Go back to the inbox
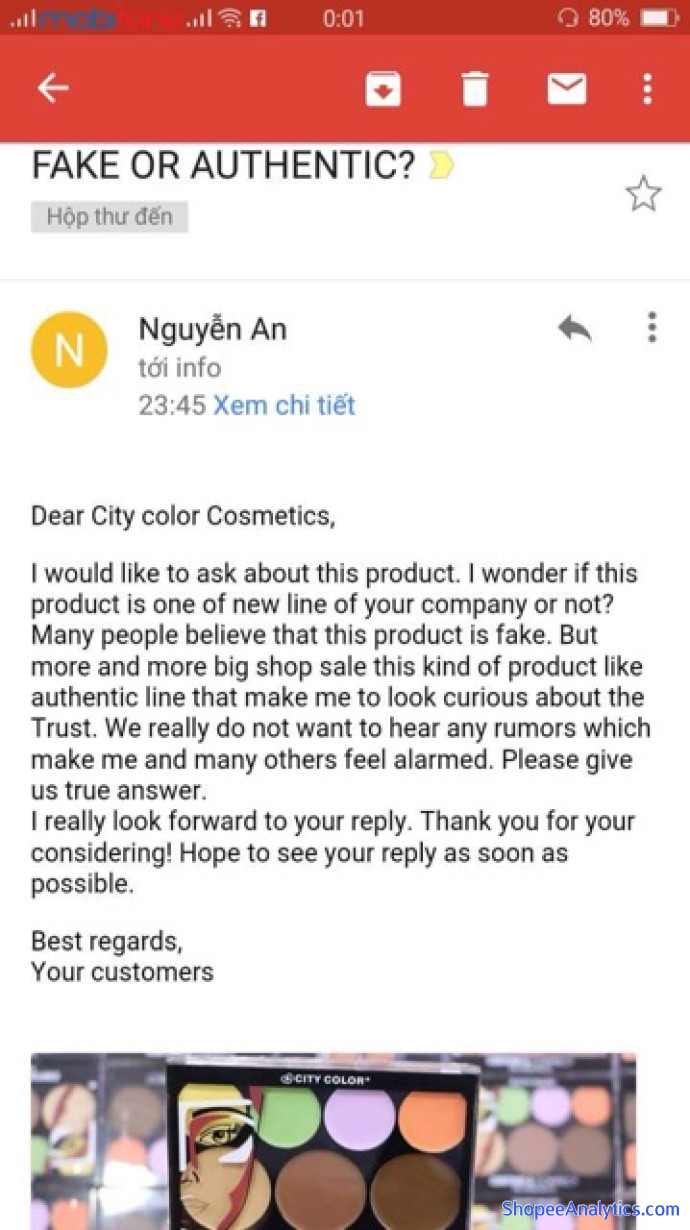This screenshot has height=1230, width=690. 53,89
